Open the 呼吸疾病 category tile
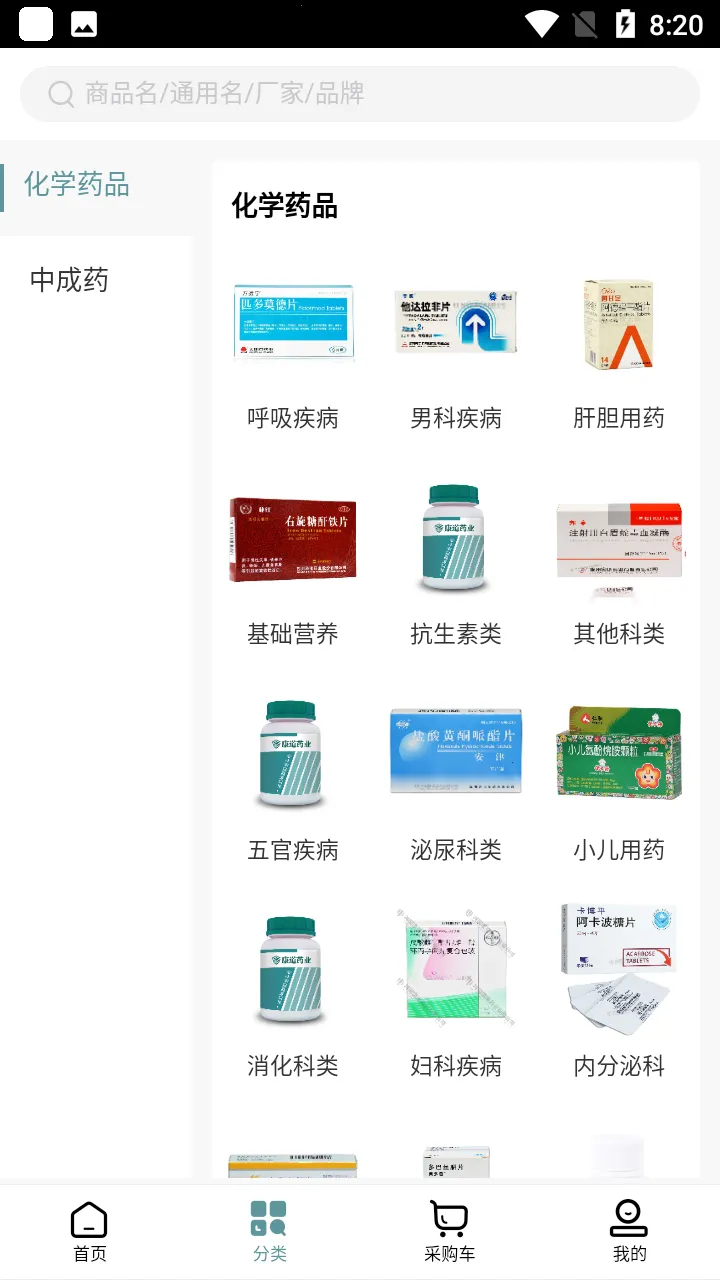The image size is (720, 1280). pyautogui.click(x=293, y=350)
